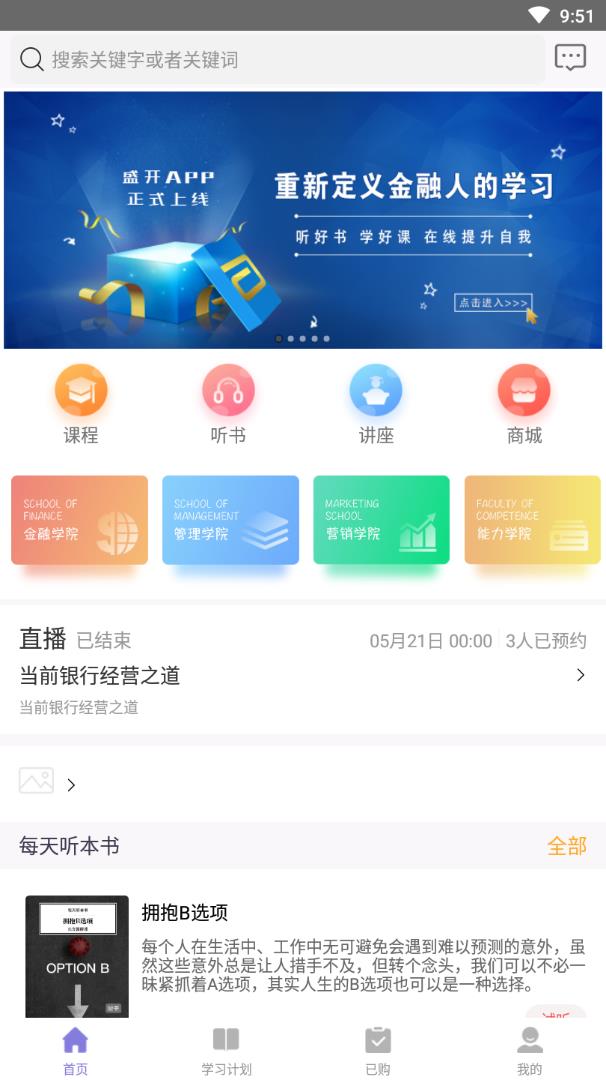Open the messages icon beside search
This screenshot has height=1080, width=606.
pyautogui.click(x=570, y=59)
